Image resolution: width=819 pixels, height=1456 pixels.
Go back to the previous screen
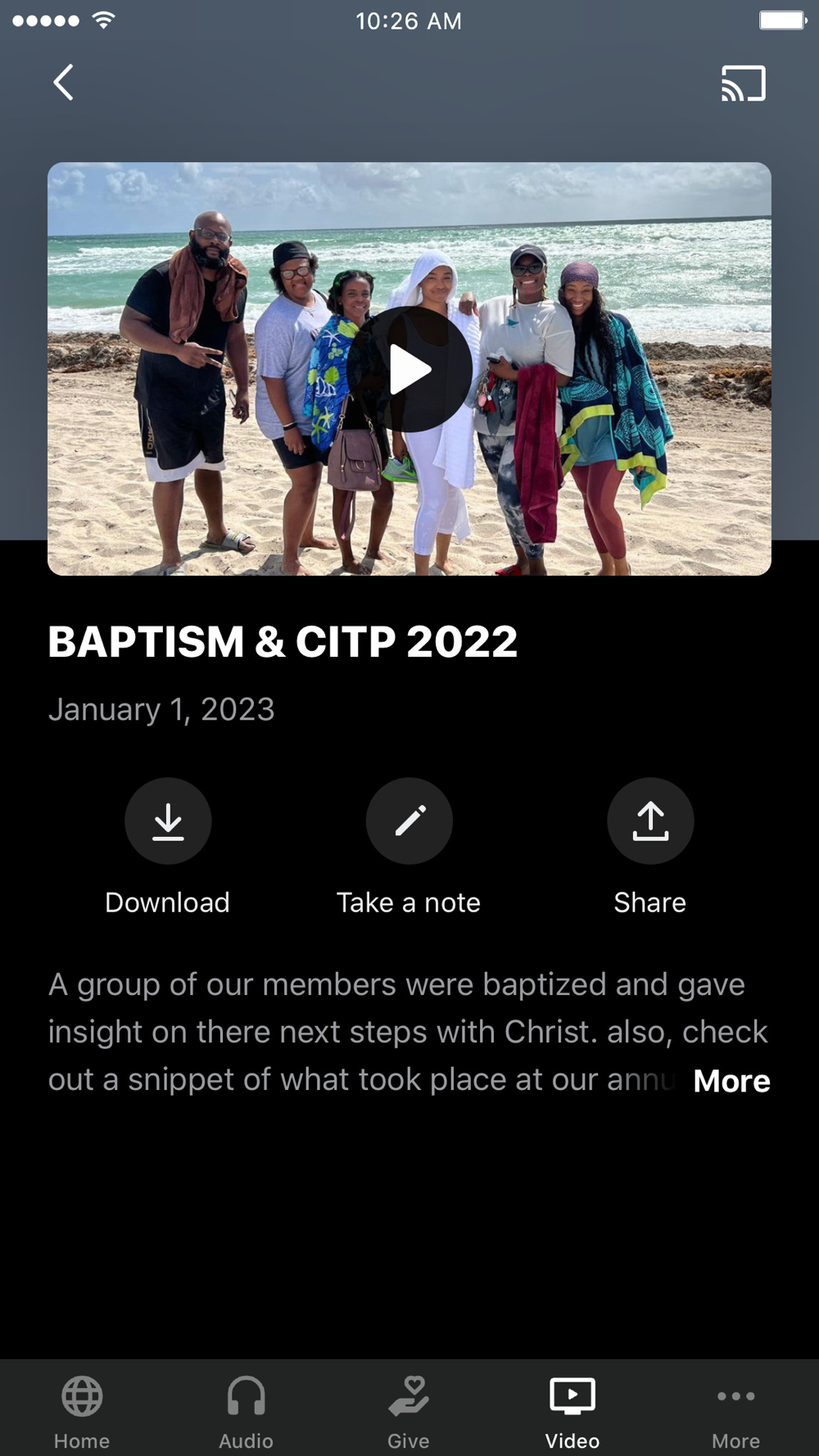point(63,83)
